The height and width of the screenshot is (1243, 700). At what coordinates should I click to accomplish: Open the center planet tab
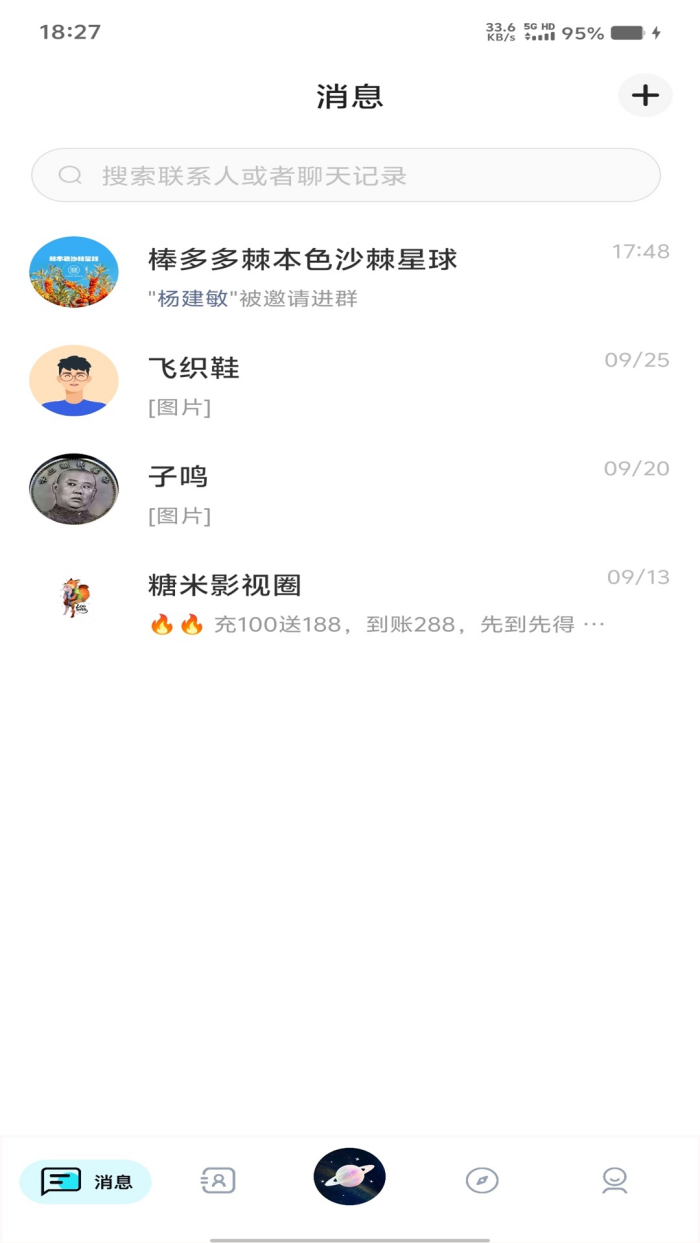350,1176
